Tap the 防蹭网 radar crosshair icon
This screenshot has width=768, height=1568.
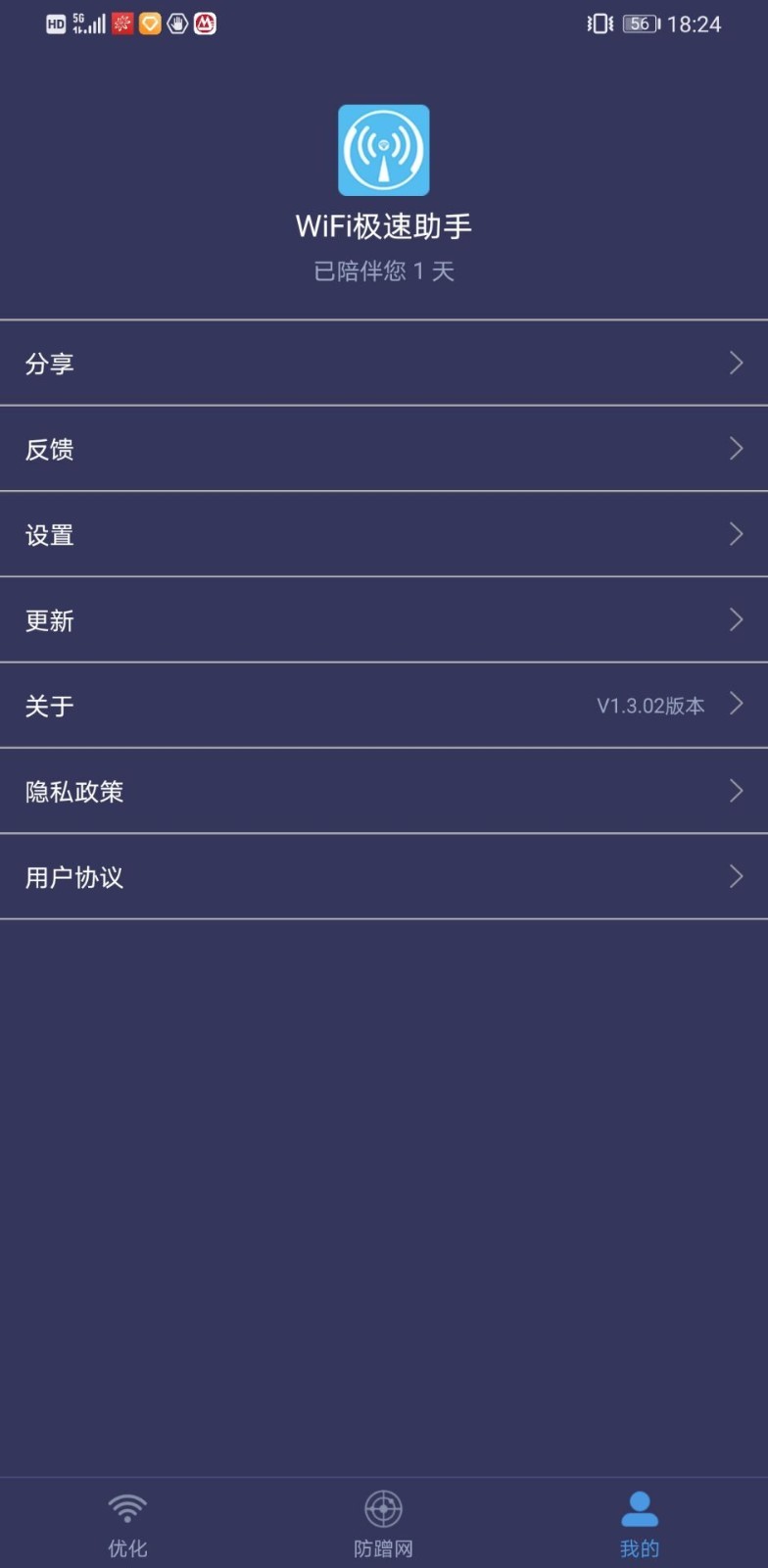(383, 1507)
